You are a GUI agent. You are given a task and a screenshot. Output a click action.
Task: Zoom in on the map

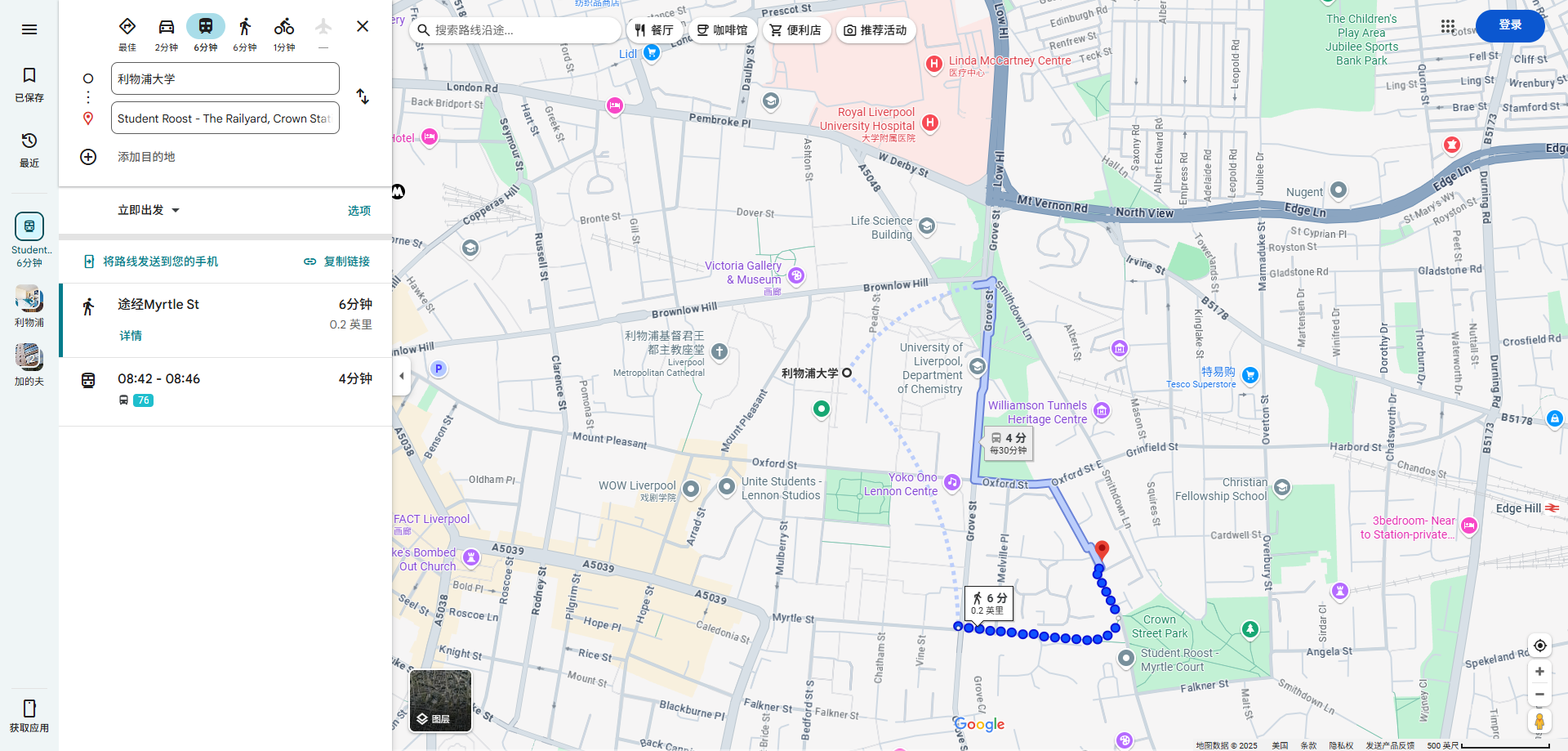[x=1539, y=672]
